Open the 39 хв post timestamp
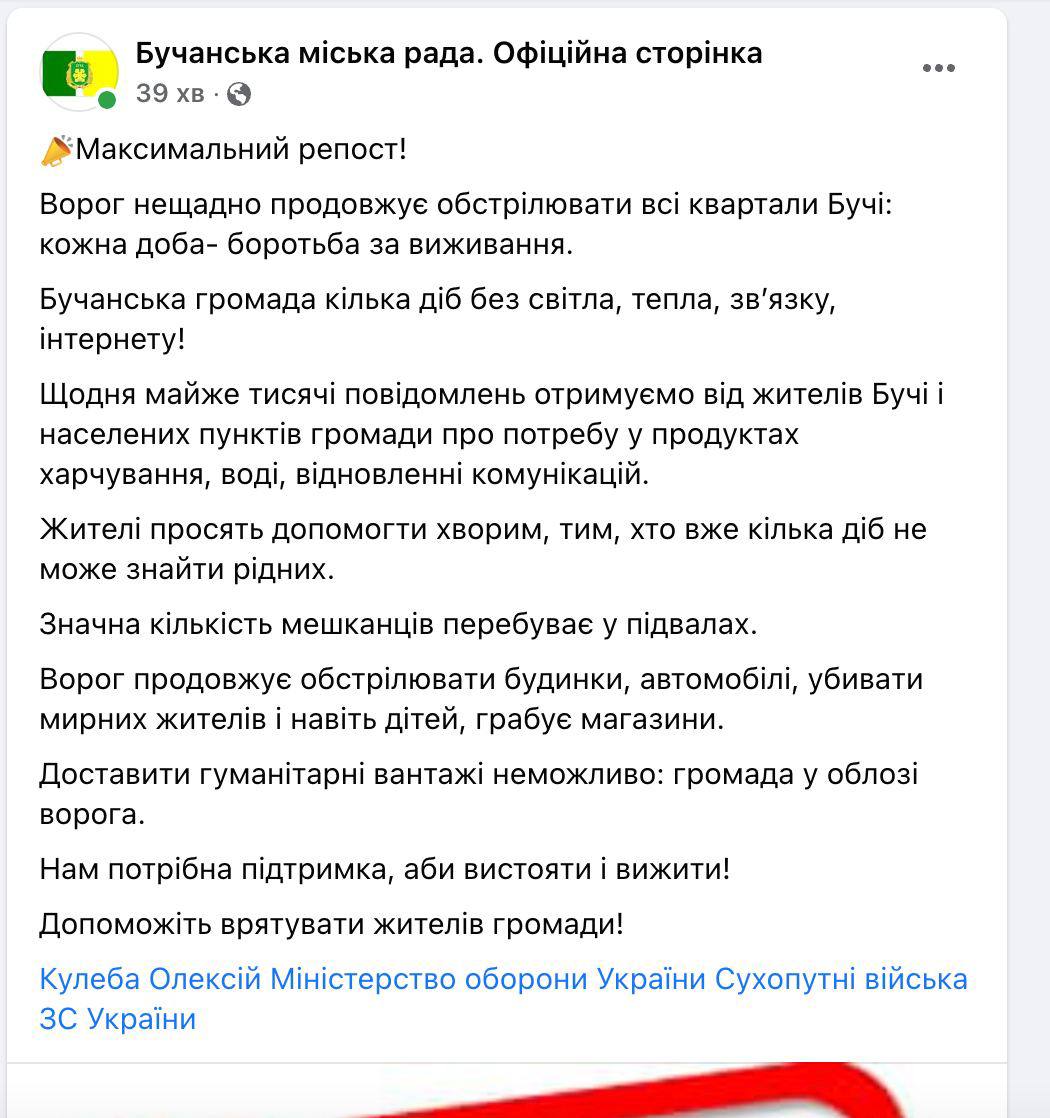This screenshot has height=1118, width=1050. 170,93
